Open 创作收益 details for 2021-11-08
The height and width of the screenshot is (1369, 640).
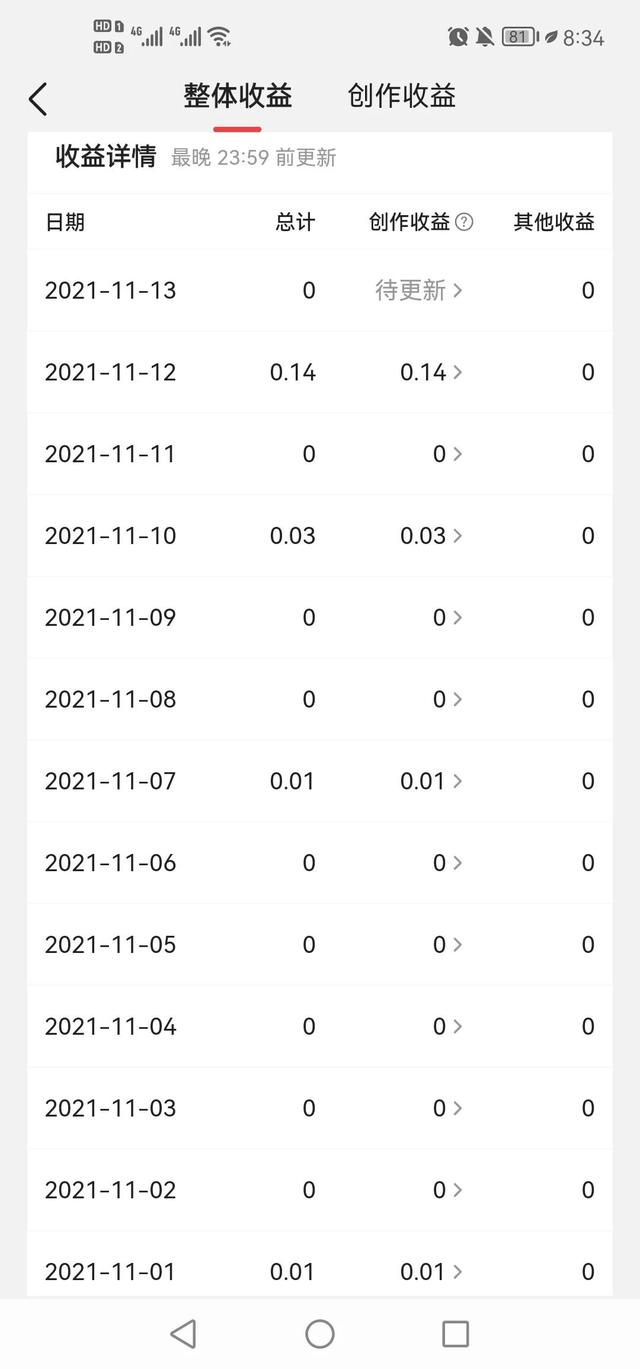click(x=447, y=700)
